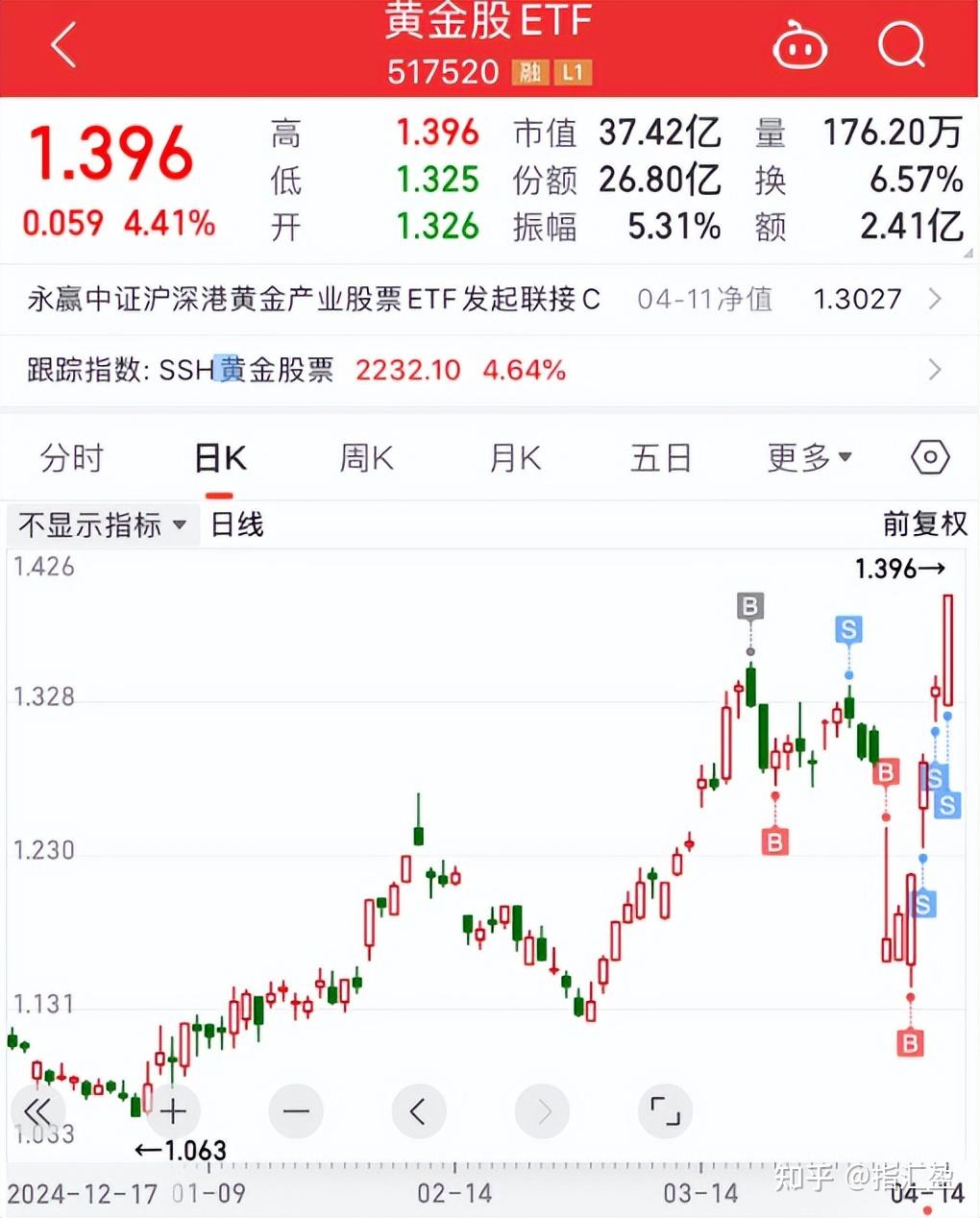Zoom in the chart with plus icon
The height and width of the screenshot is (1218, 980).
click(x=173, y=1110)
